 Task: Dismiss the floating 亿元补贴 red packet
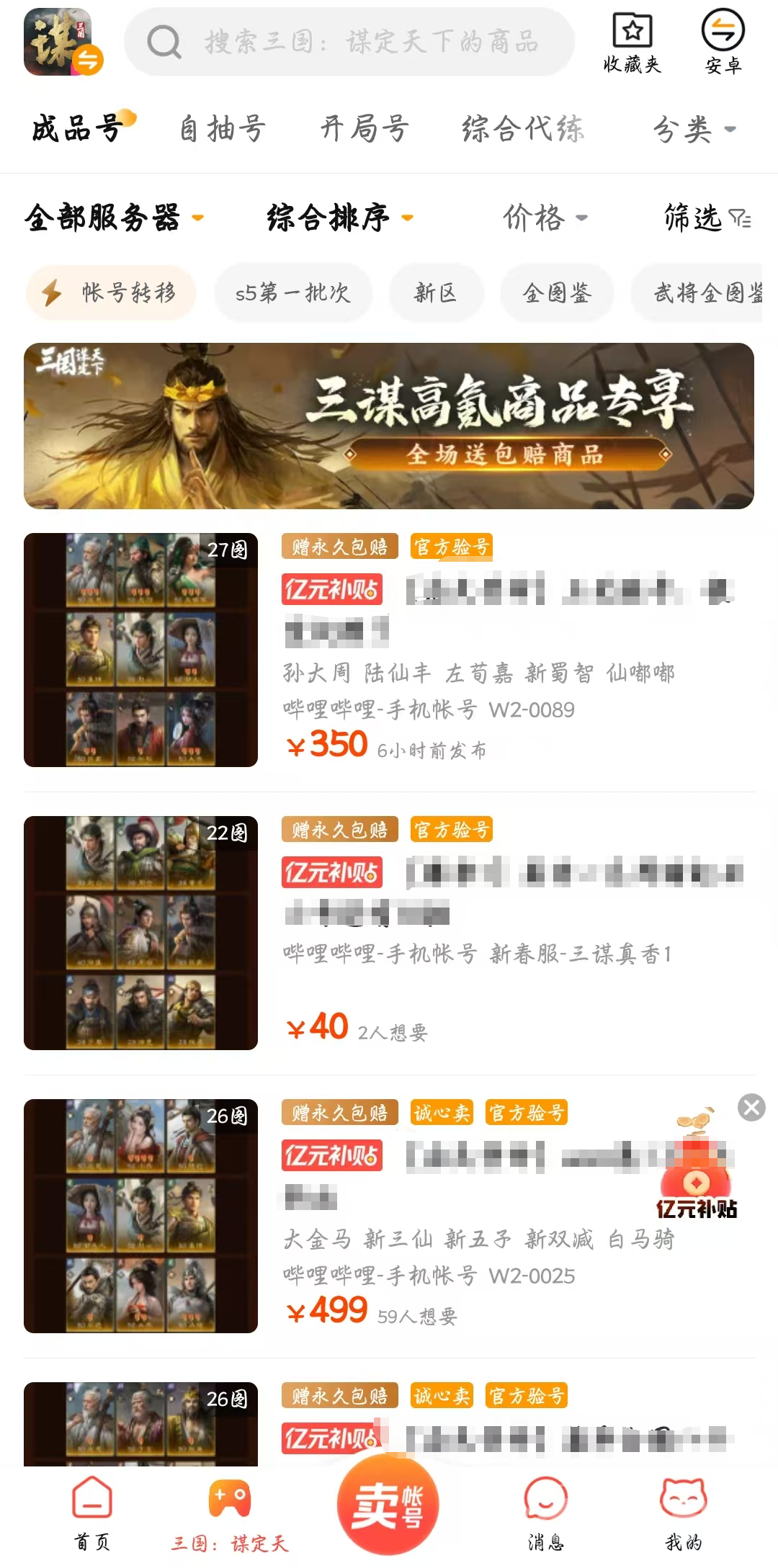pos(751,1107)
